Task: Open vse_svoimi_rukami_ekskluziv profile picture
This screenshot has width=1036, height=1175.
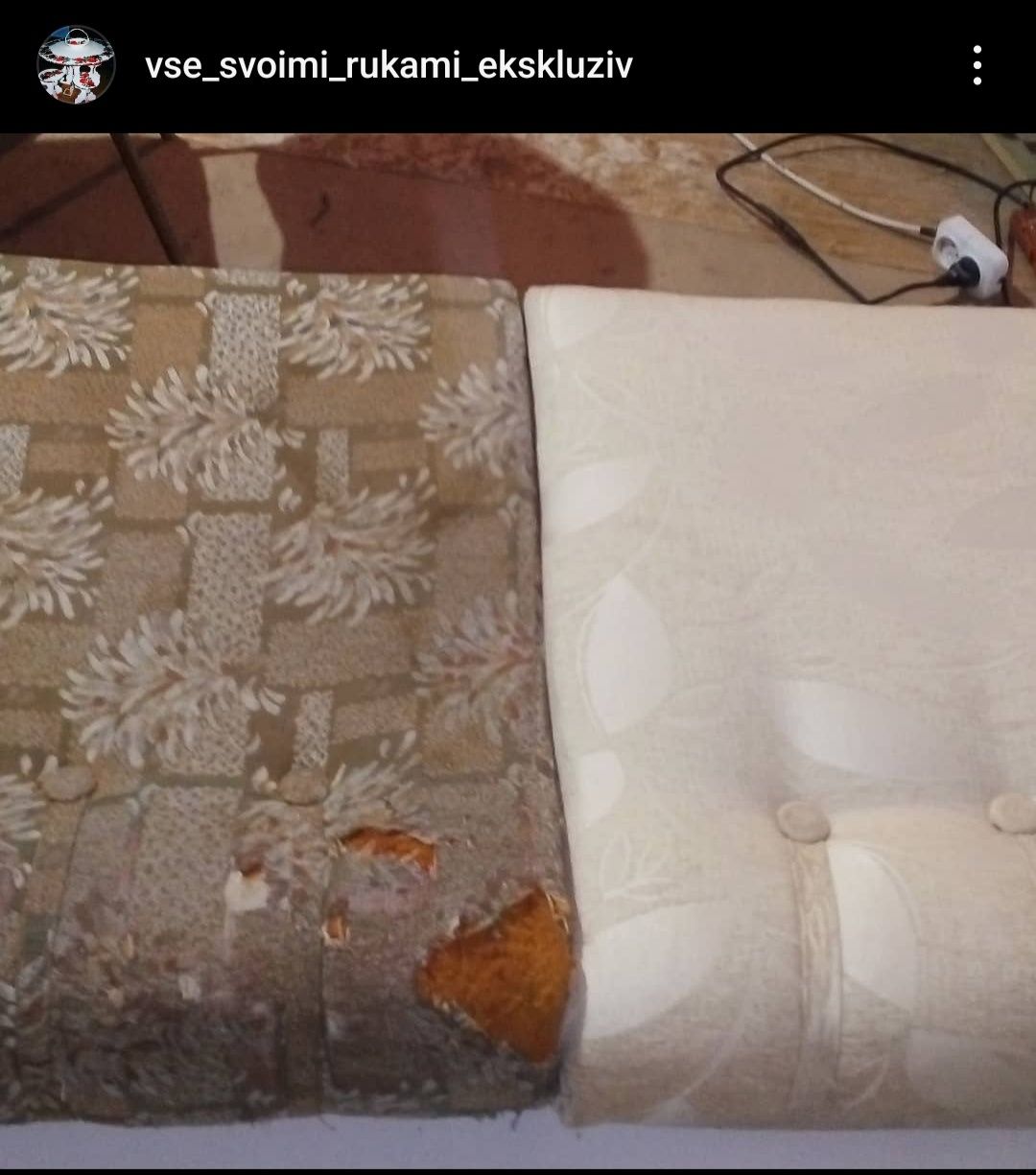Action: [x=76, y=65]
